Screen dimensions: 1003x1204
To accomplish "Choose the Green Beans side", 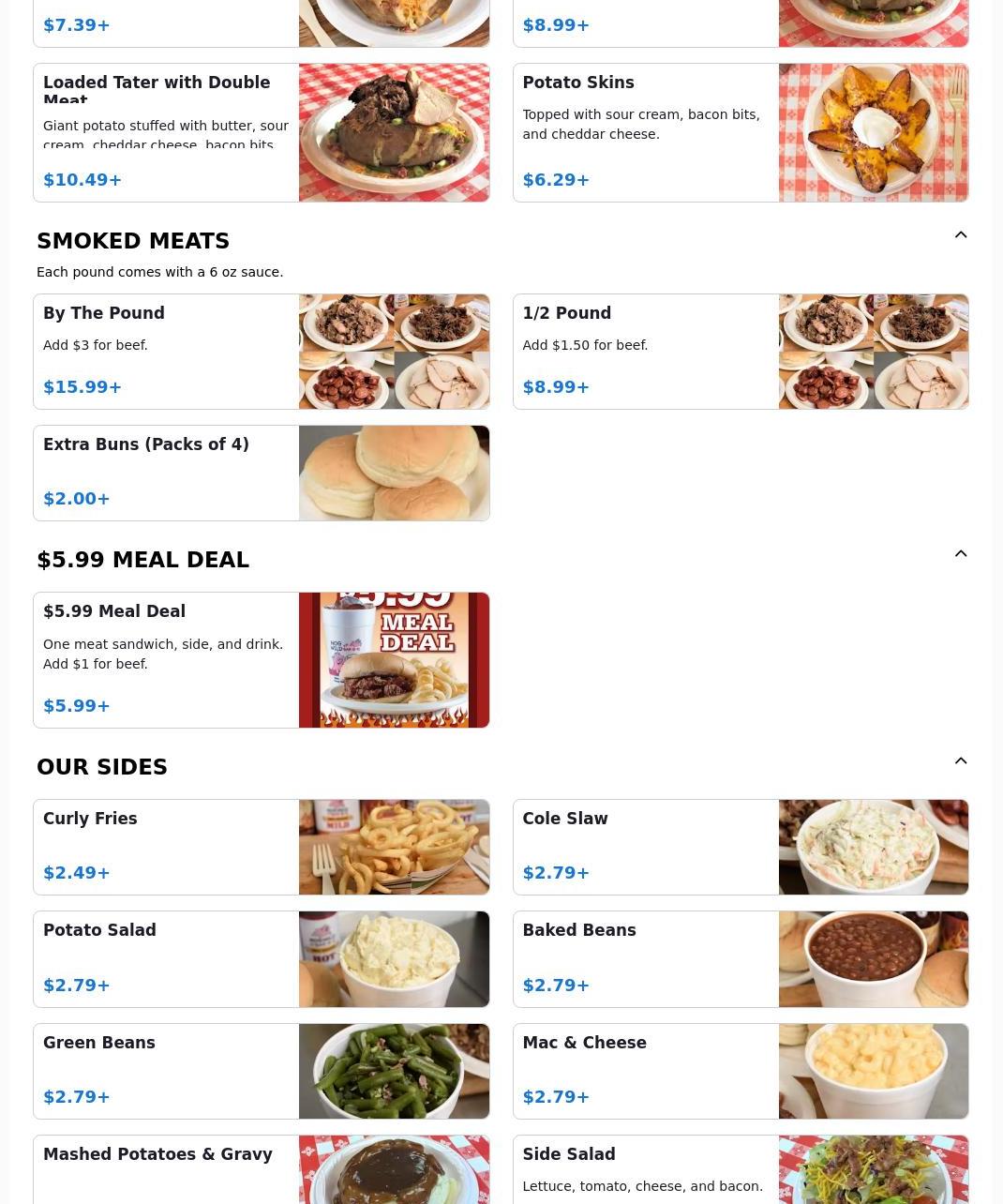I will click(x=261, y=1071).
